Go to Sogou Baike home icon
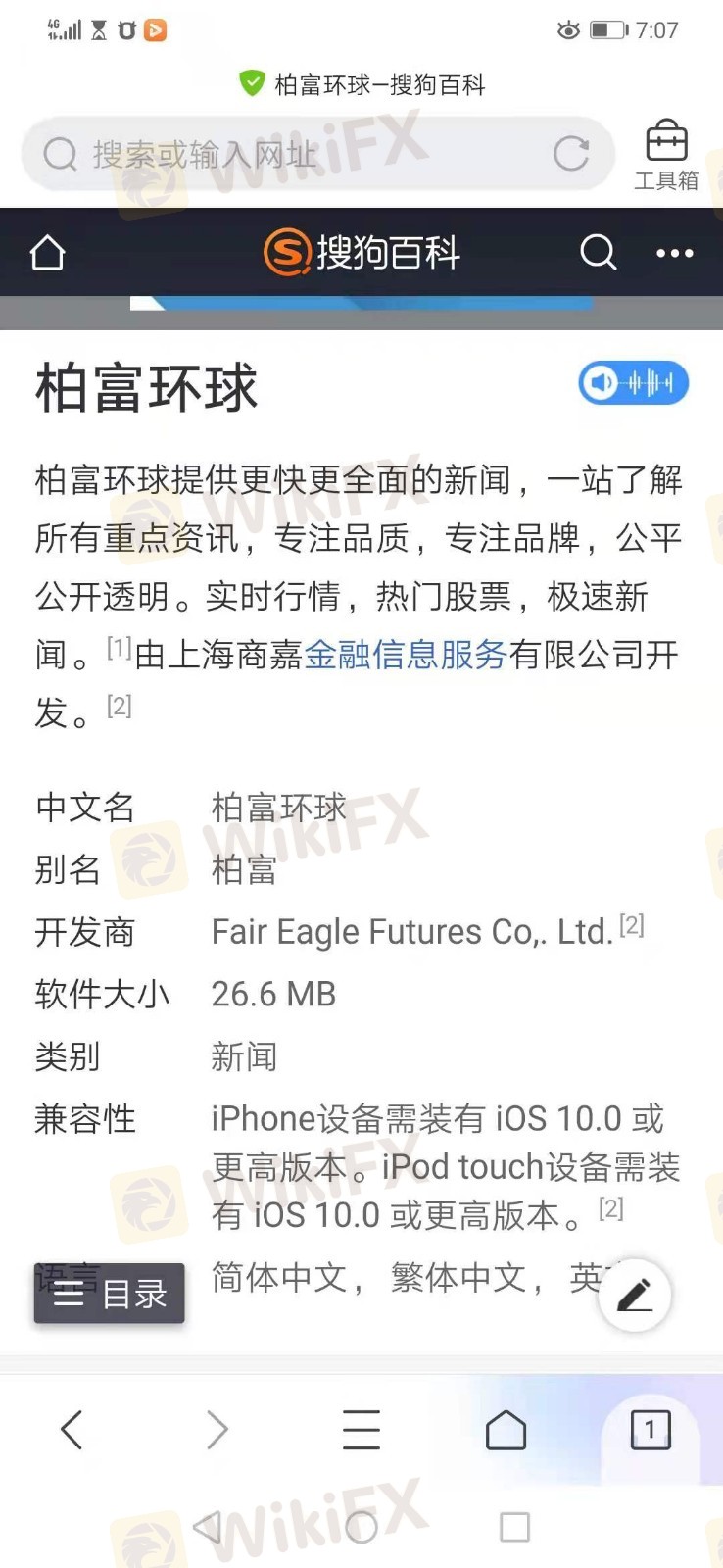This screenshot has width=723, height=1568. (x=47, y=253)
